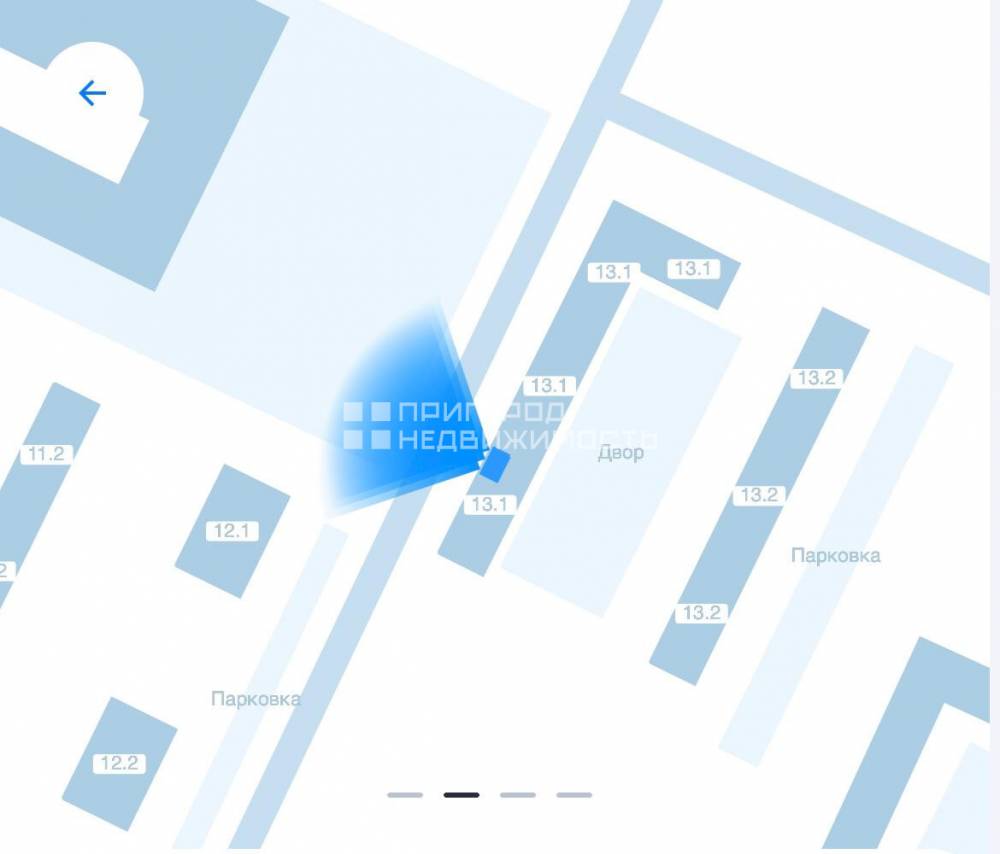The image size is (1000, 854).
Task: Select the fourth page indicator dash
Action: (574, 795)
